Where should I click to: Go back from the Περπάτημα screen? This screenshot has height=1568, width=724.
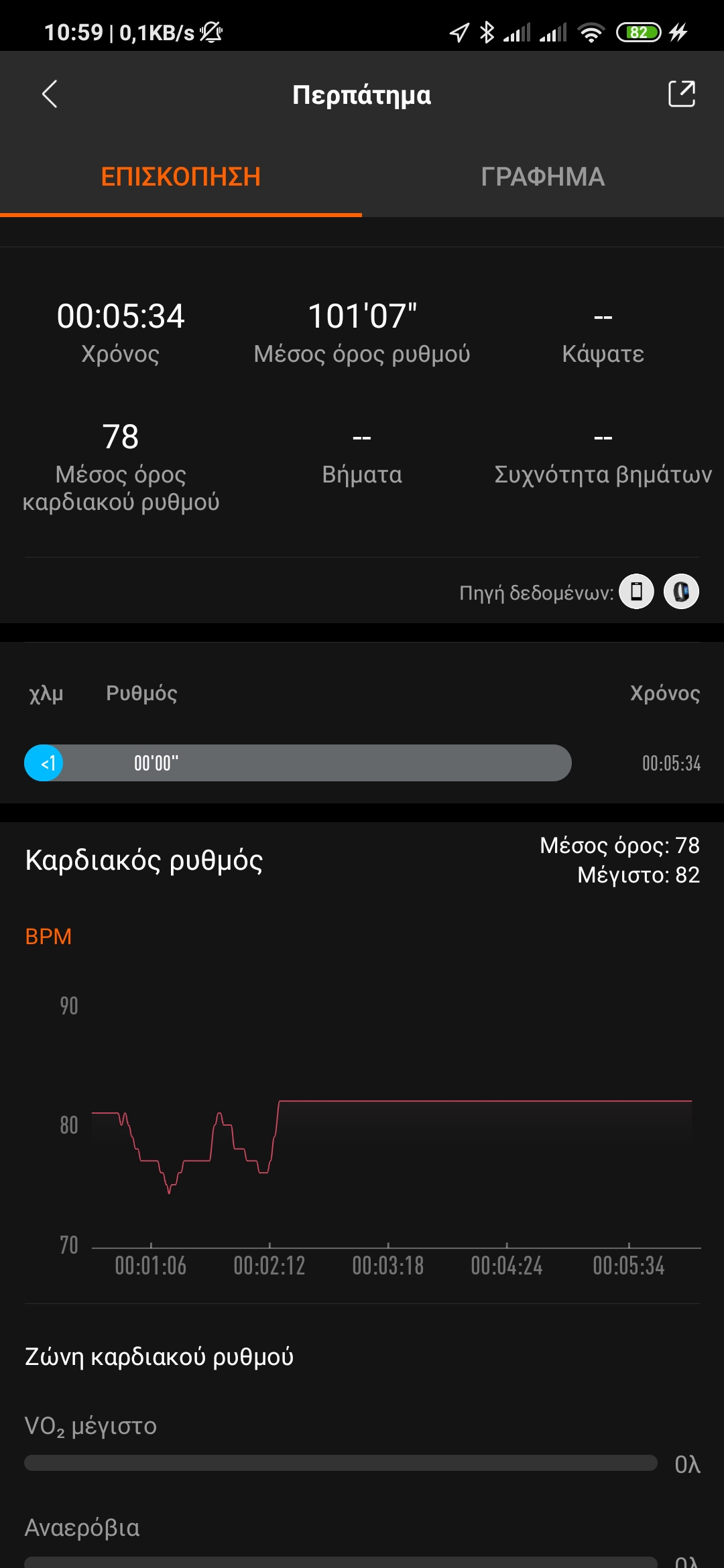[50, 94]
